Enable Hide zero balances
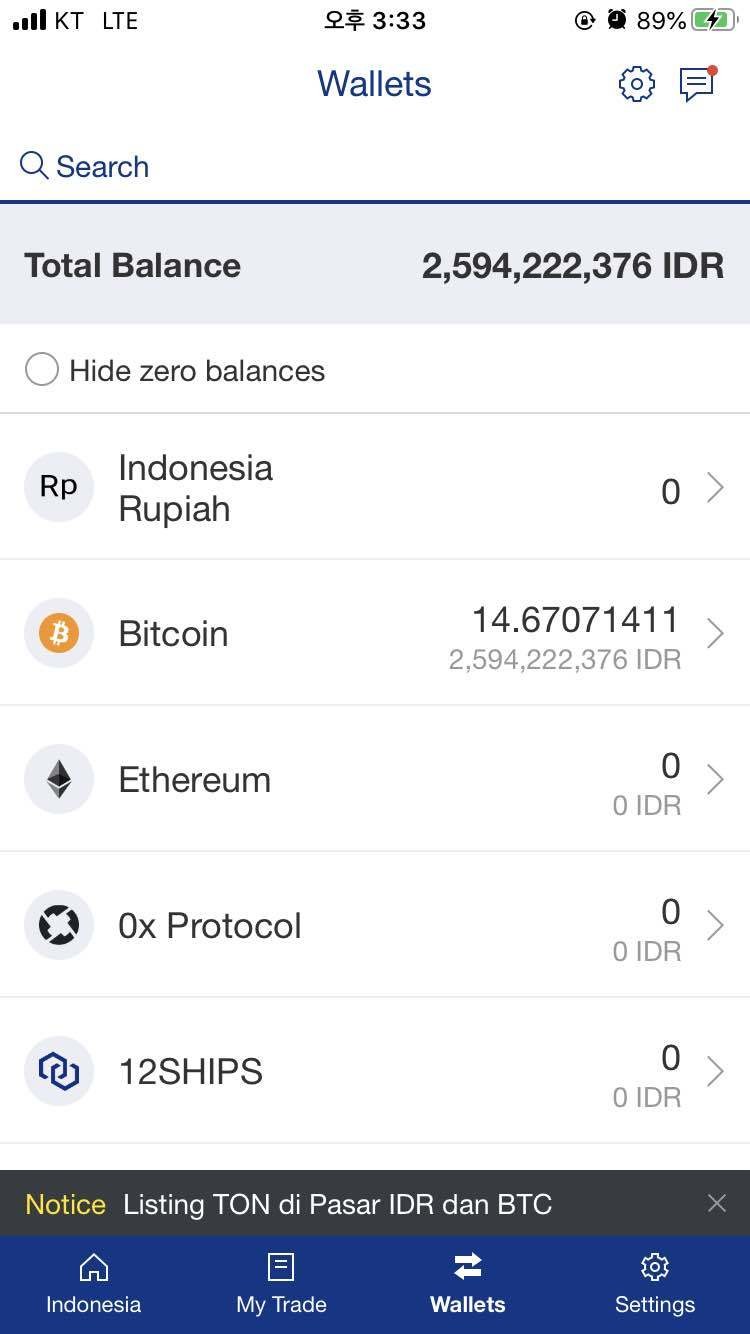Viewport: 750px width, 1334px height. 42,370
